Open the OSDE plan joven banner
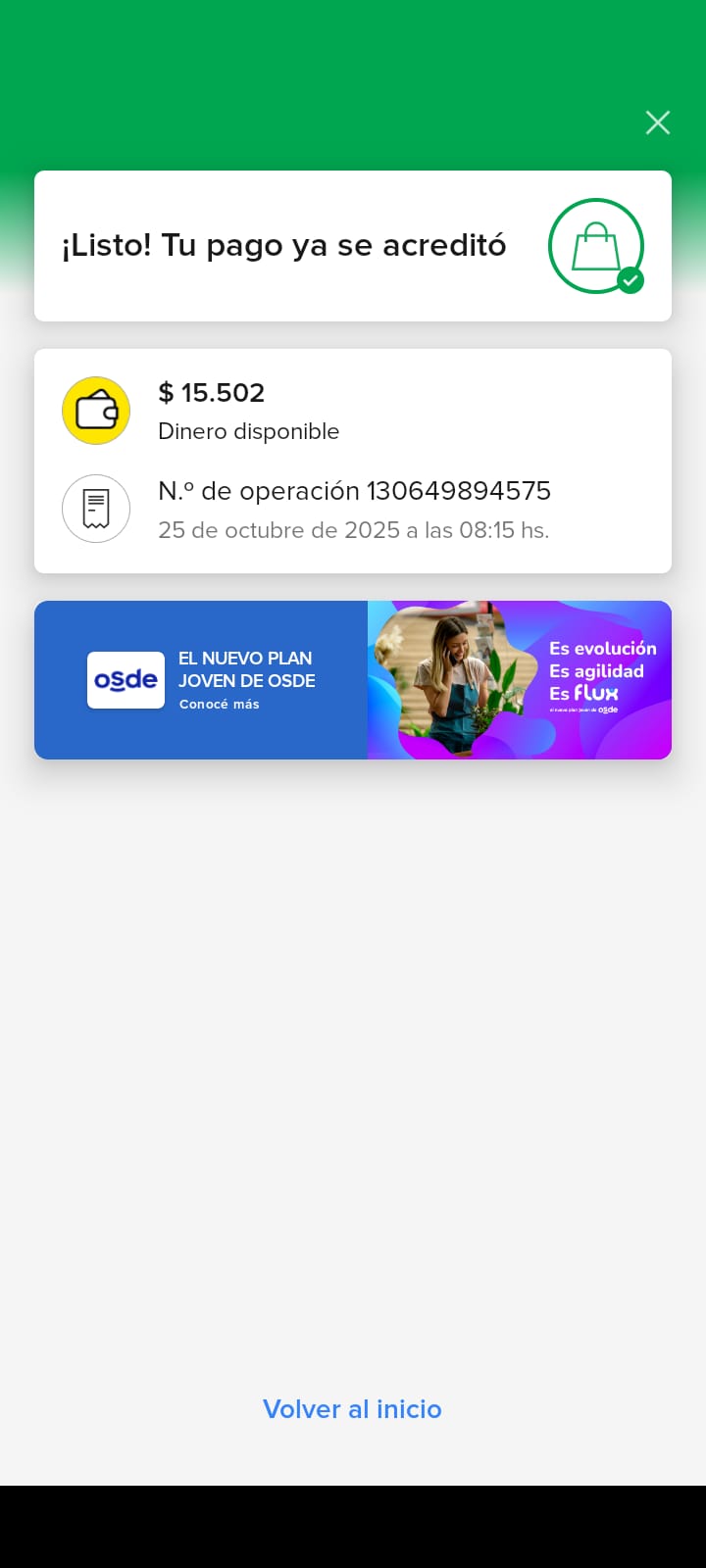The width and height of the screenshot is (706, 1568). 352,680
